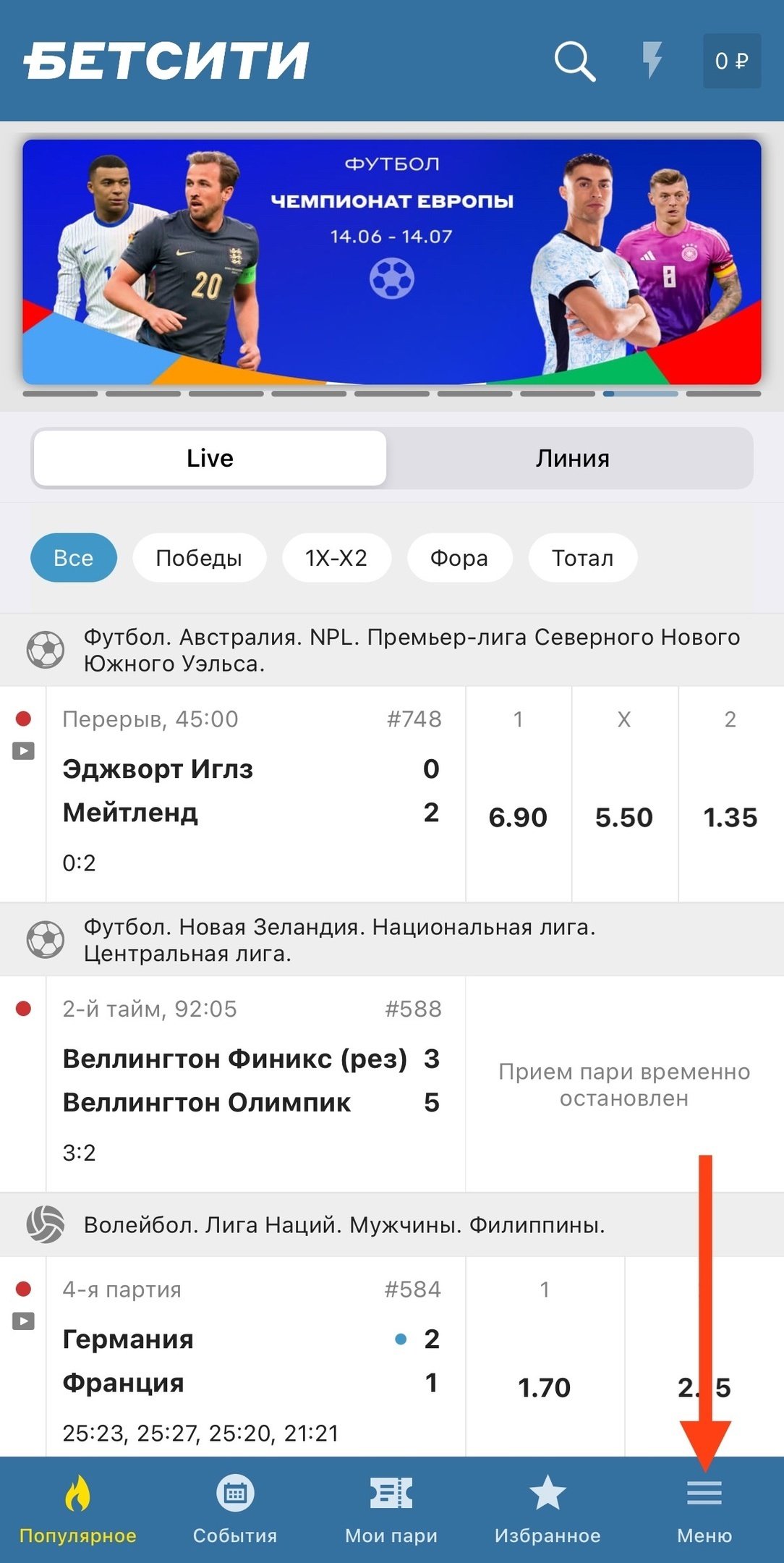Switch to the Избранное tab
784x1563 pixels.
click(x=547, y=1510)
